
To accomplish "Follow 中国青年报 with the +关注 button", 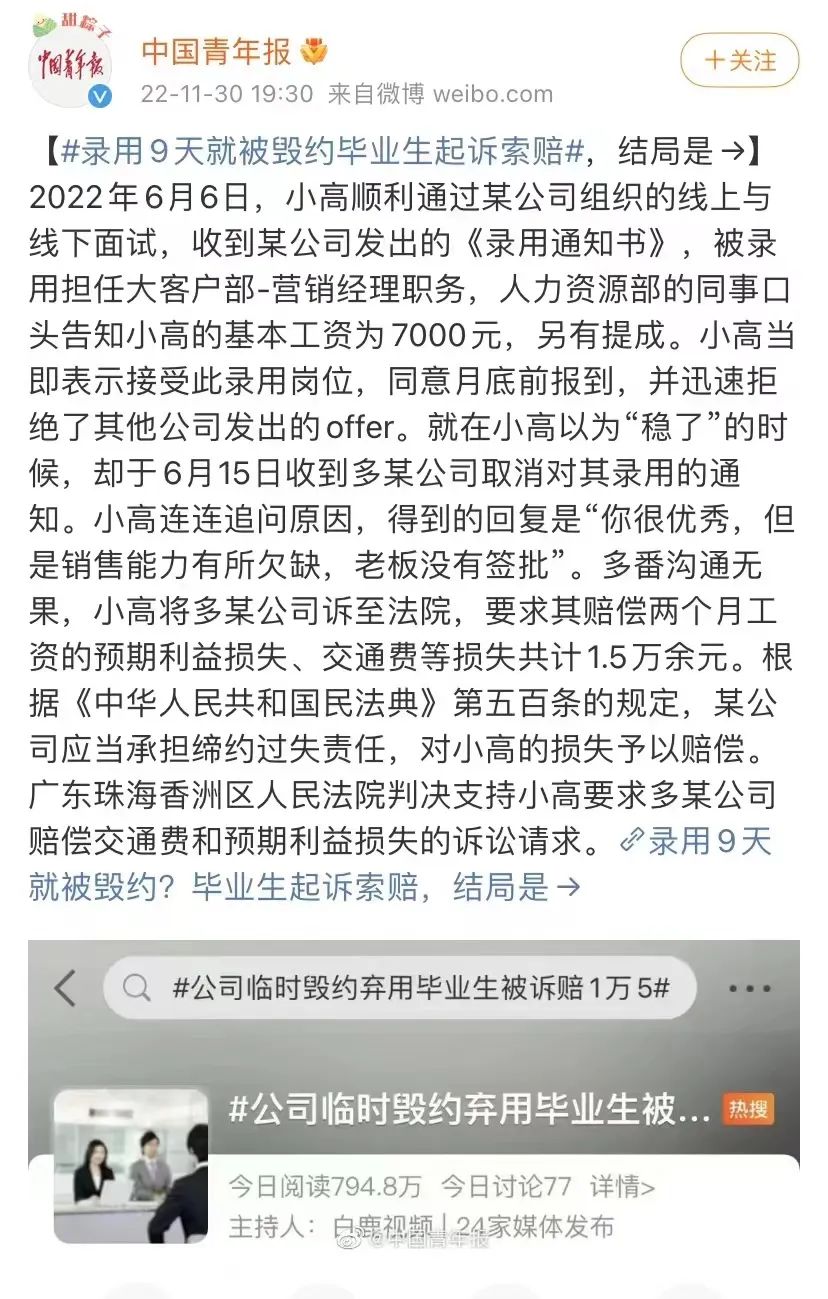I will coord(739,61).
